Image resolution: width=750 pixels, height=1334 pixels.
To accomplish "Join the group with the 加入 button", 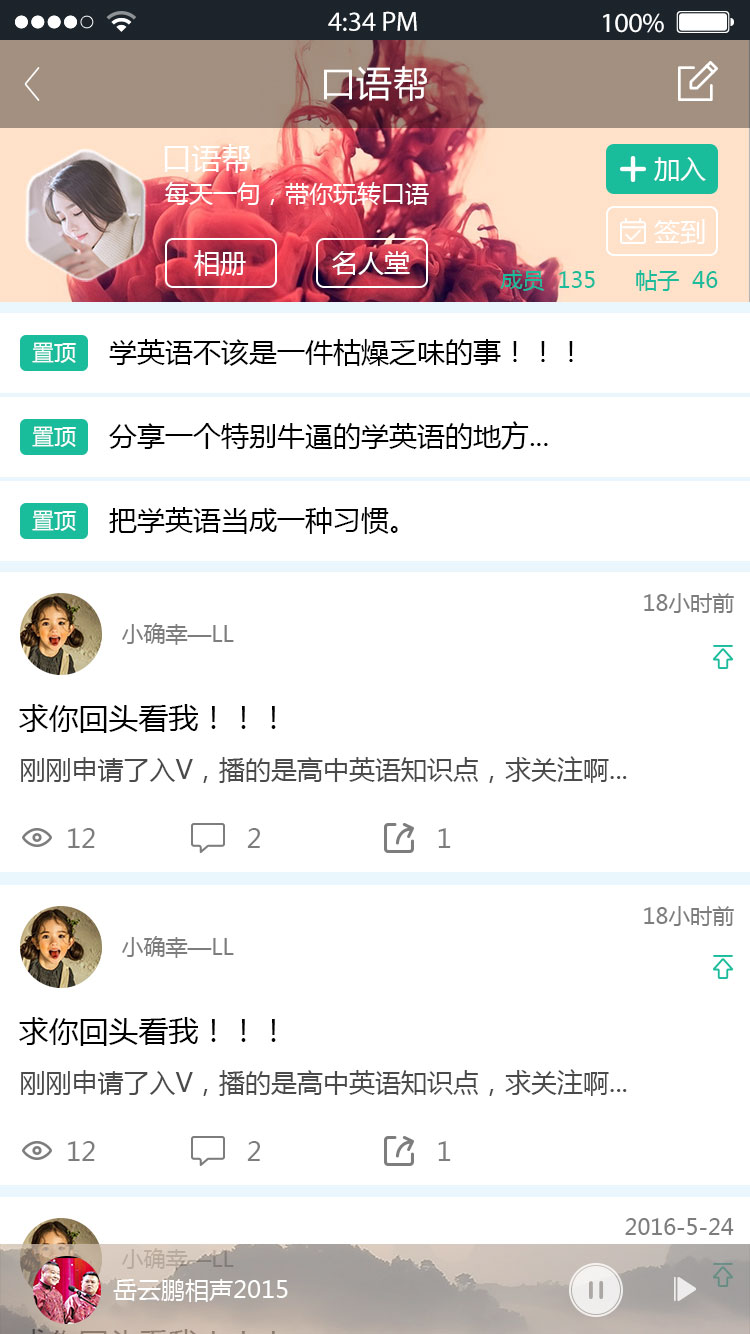I will pyautogui.click(x=661, y=169).
